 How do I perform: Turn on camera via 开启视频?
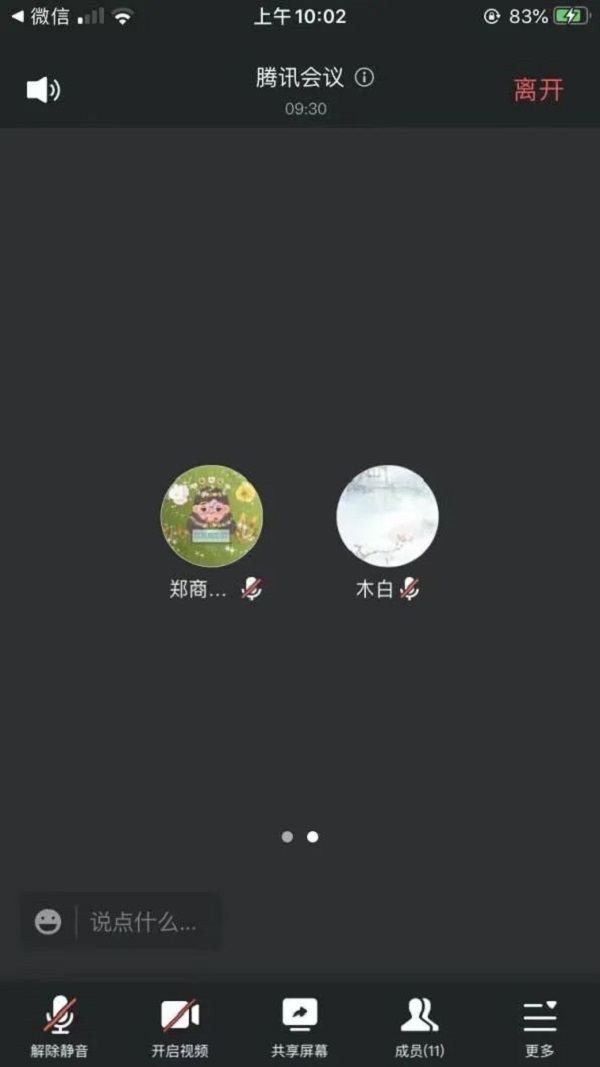click(x=180, y=1026)
